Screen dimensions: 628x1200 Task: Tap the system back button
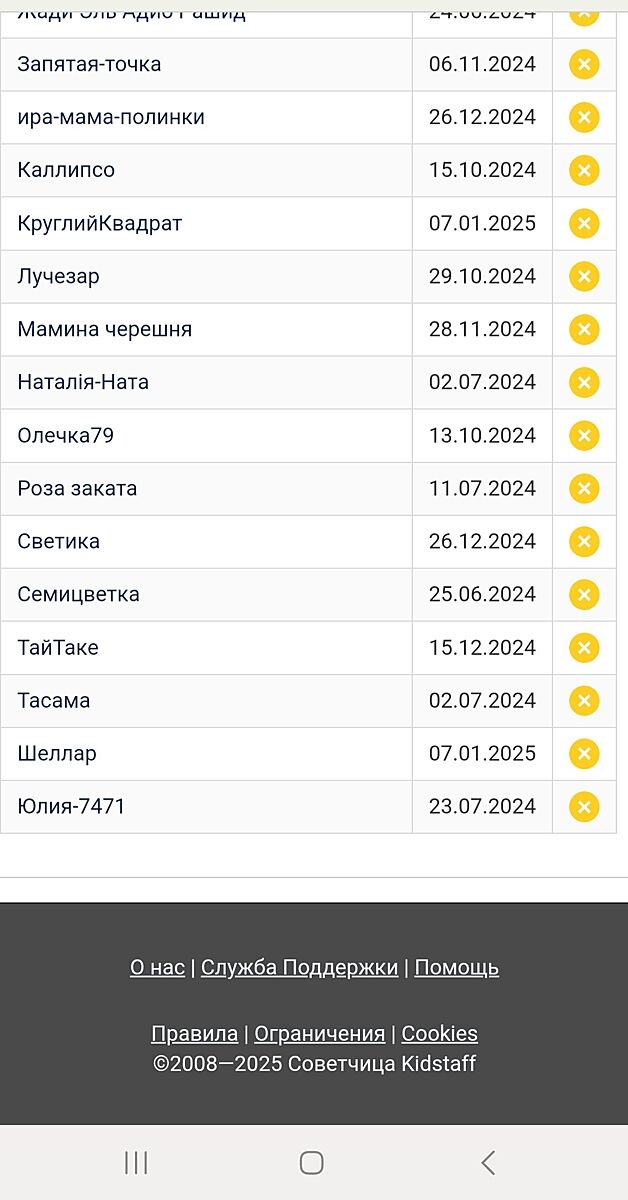coord(488,1163)
